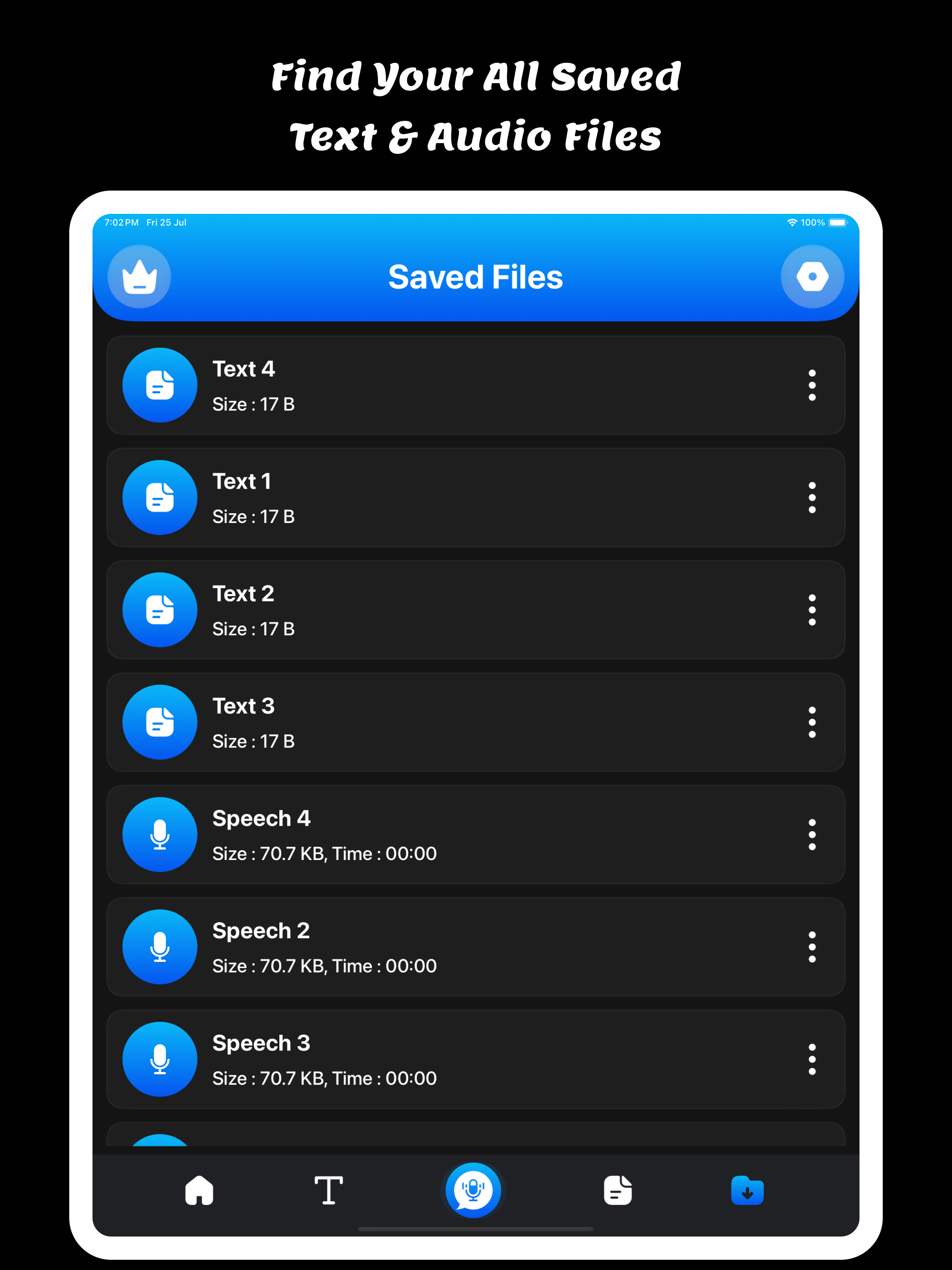The image size is (952, 1270).
Task: Tap the Text 4 file icon
Action: point(159,385)
